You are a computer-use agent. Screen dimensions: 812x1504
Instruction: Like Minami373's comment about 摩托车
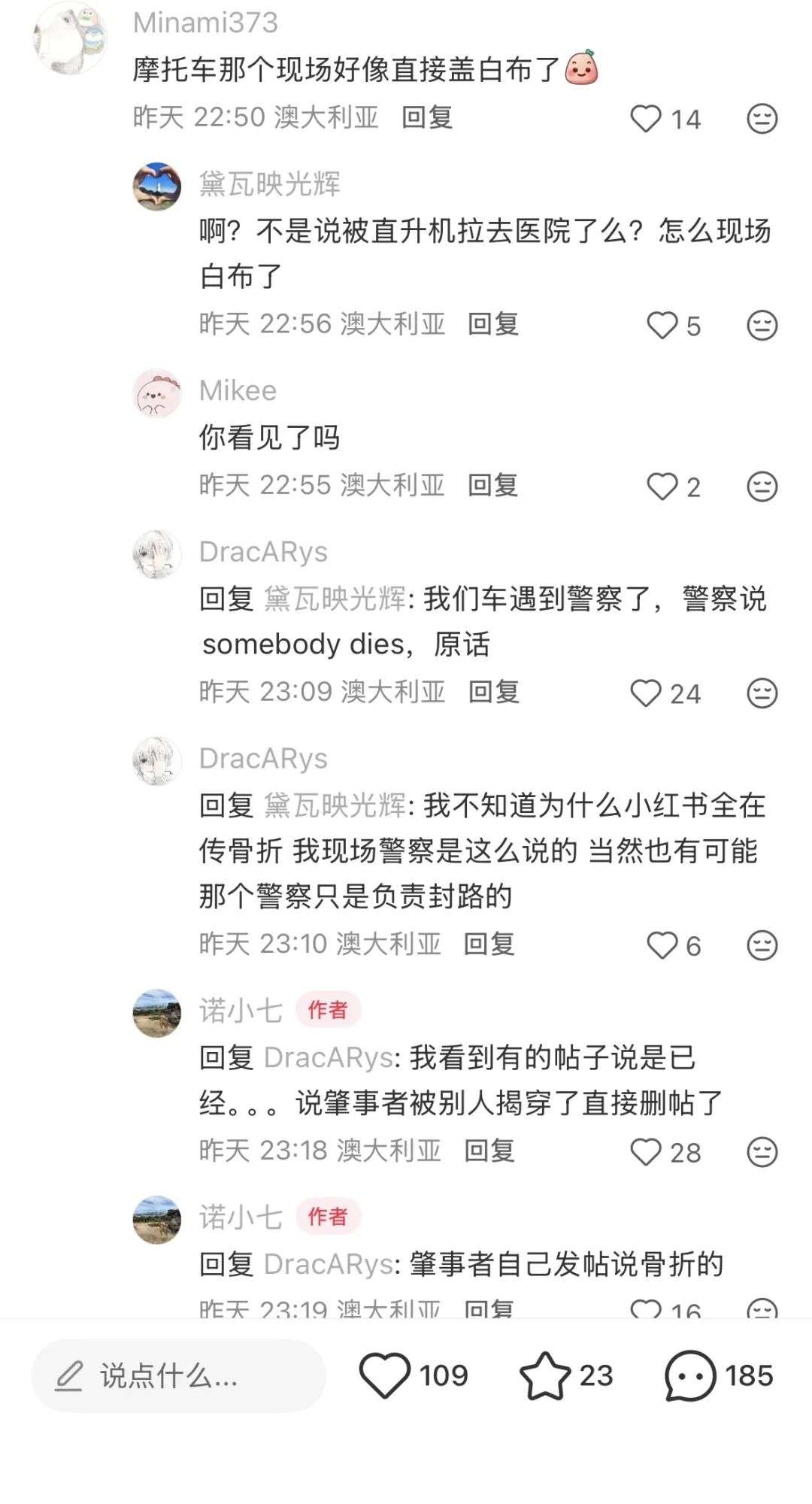(646, 119)
